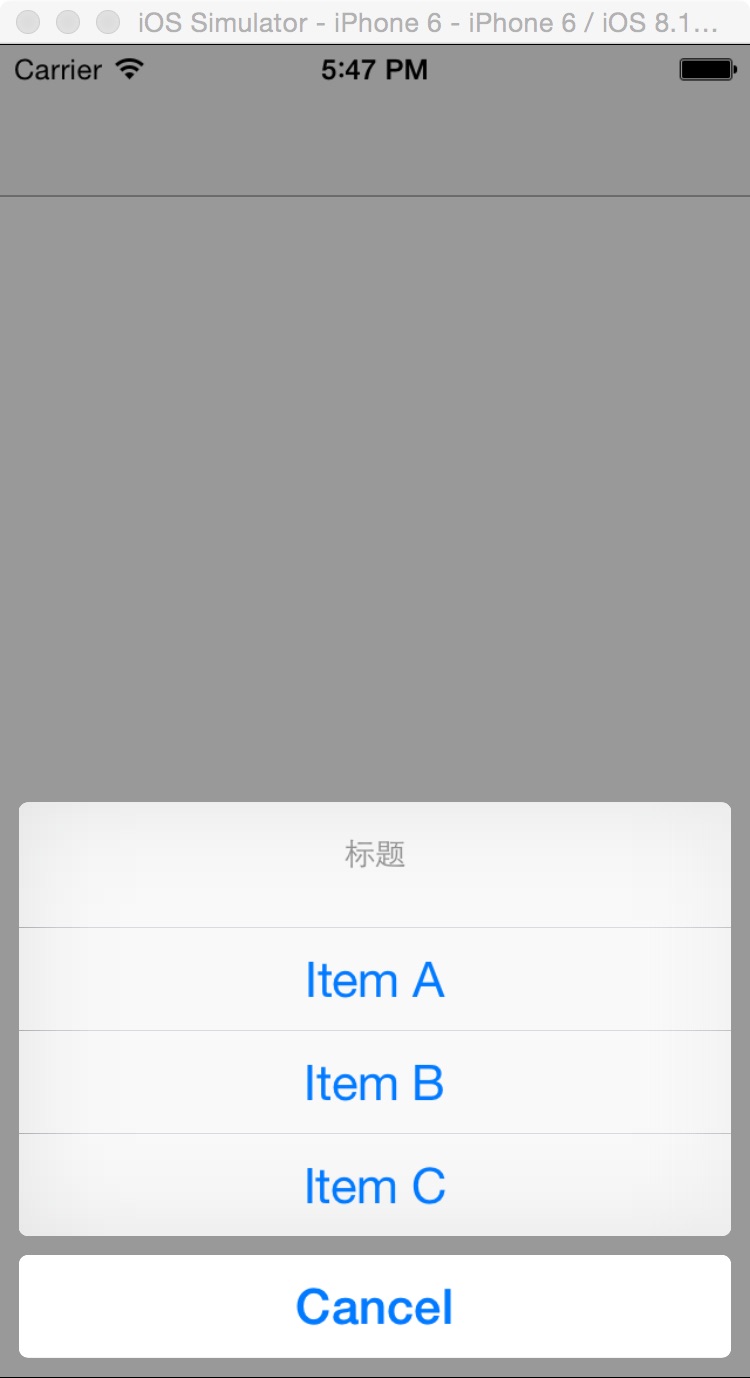This screenshot has width=750, height=1378.
Task: Select Item A in the action sheet
Action: tap(374, 979)
